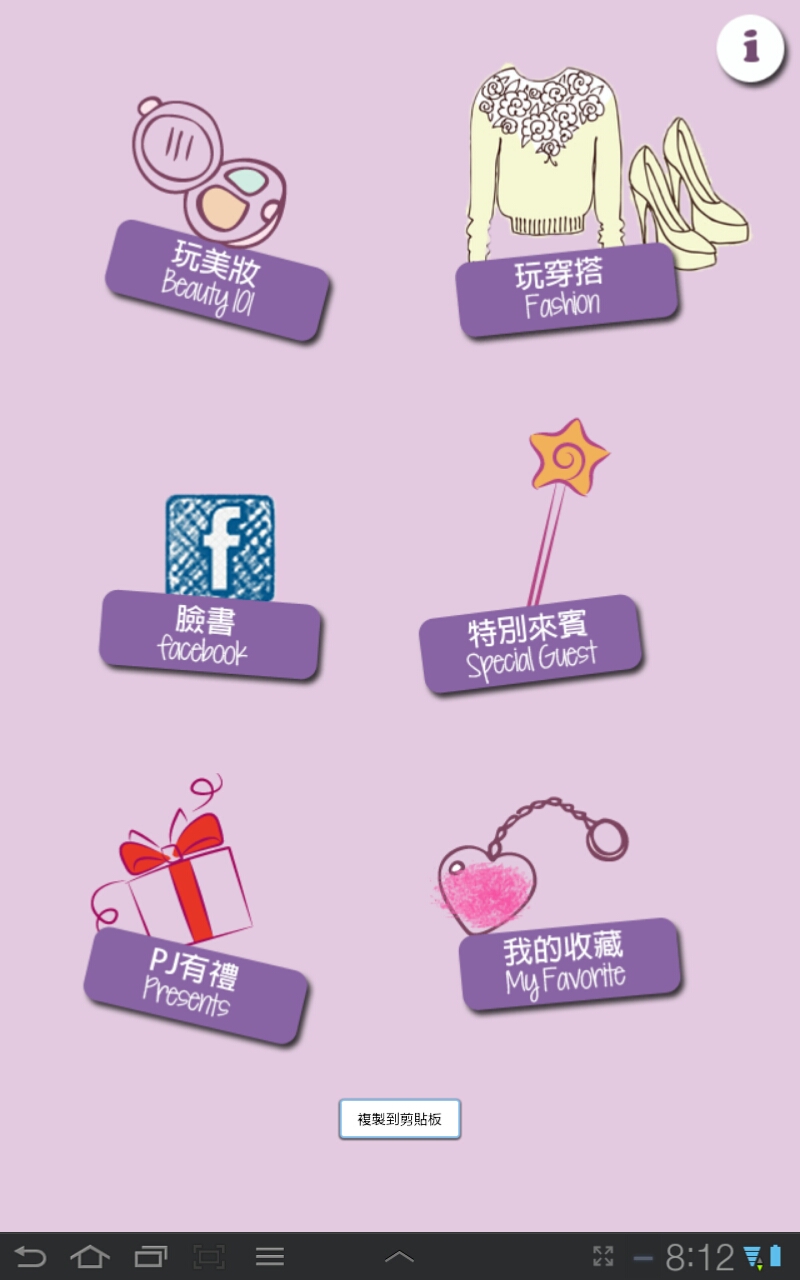Viewport: 800px width, 1280px height.
Task: Open My Favorite collection
Action: click(x=570, y=965)
